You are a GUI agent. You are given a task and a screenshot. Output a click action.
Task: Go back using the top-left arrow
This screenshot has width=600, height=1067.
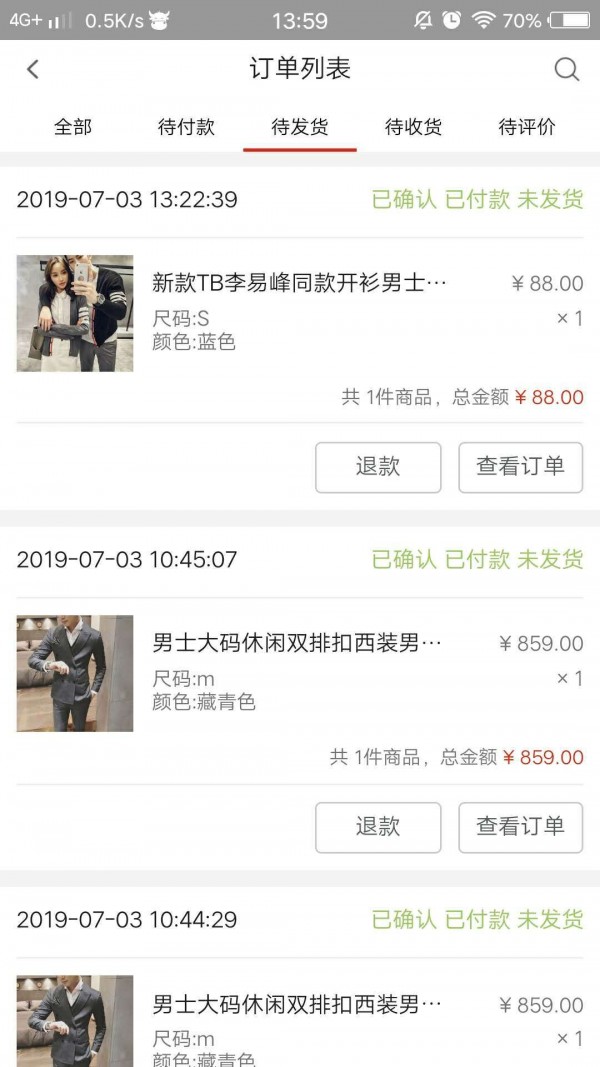click(x=33, y=69)
